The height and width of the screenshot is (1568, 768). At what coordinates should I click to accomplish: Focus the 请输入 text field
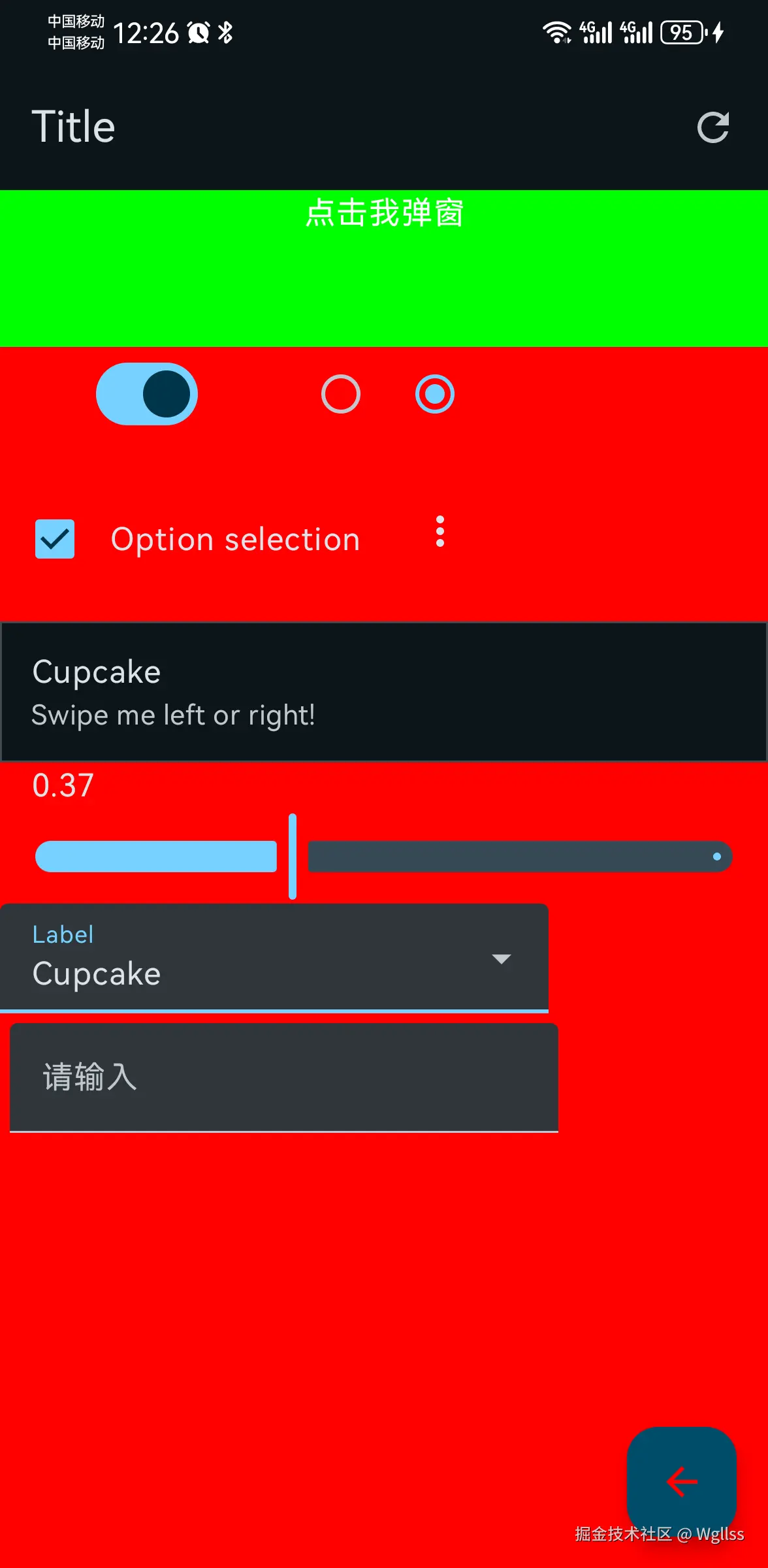pyautogui.click(x=284, y=1077)
